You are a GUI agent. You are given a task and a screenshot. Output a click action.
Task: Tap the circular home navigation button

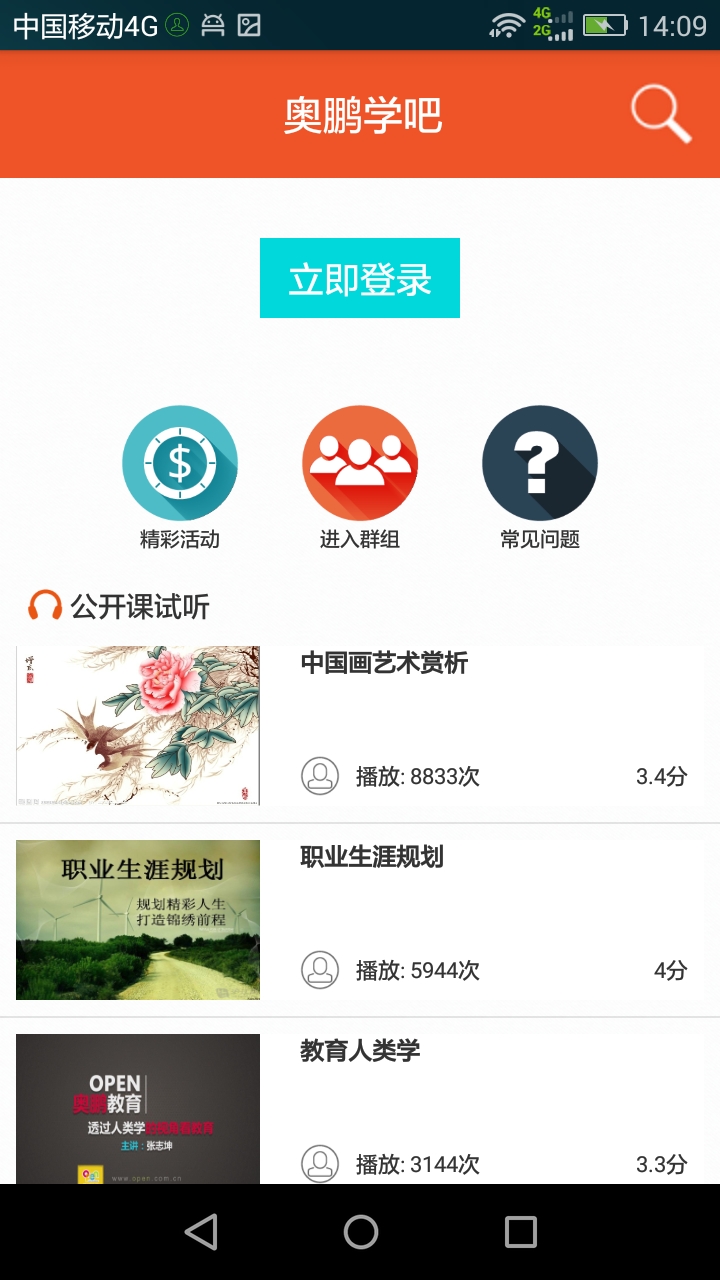[x=360, y=1235]
